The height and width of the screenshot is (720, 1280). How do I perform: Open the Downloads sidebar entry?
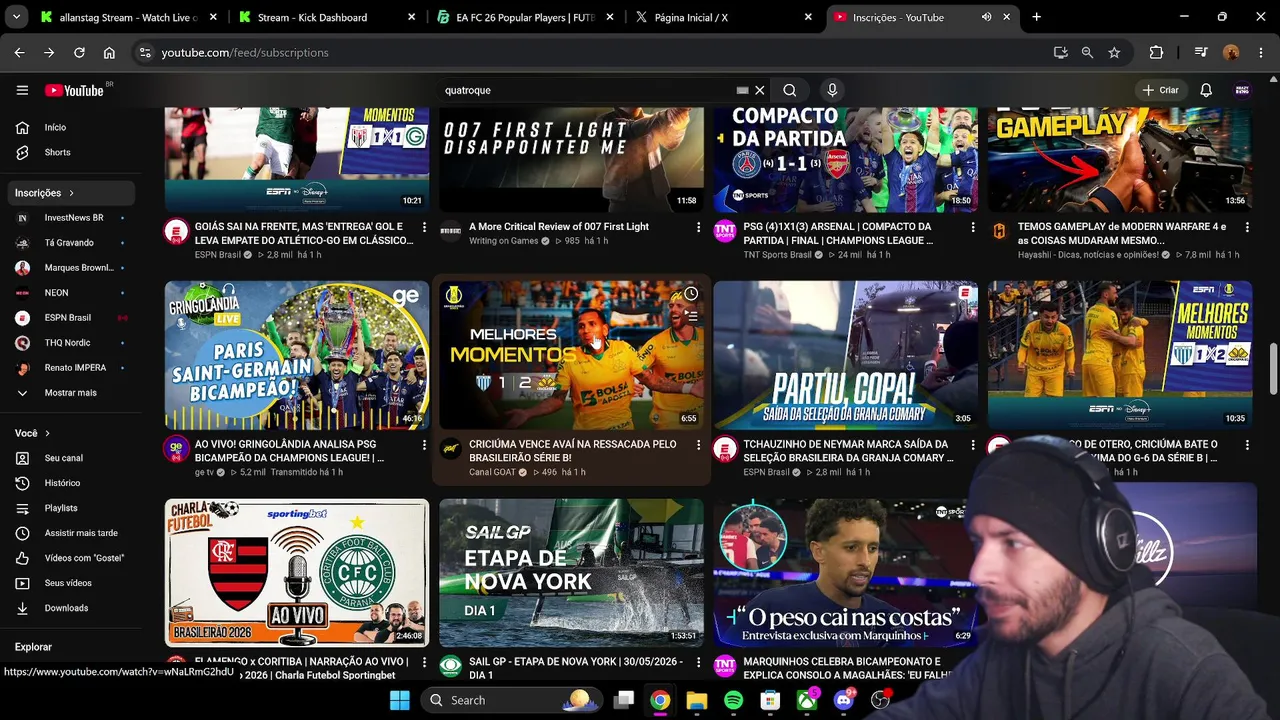68,608
